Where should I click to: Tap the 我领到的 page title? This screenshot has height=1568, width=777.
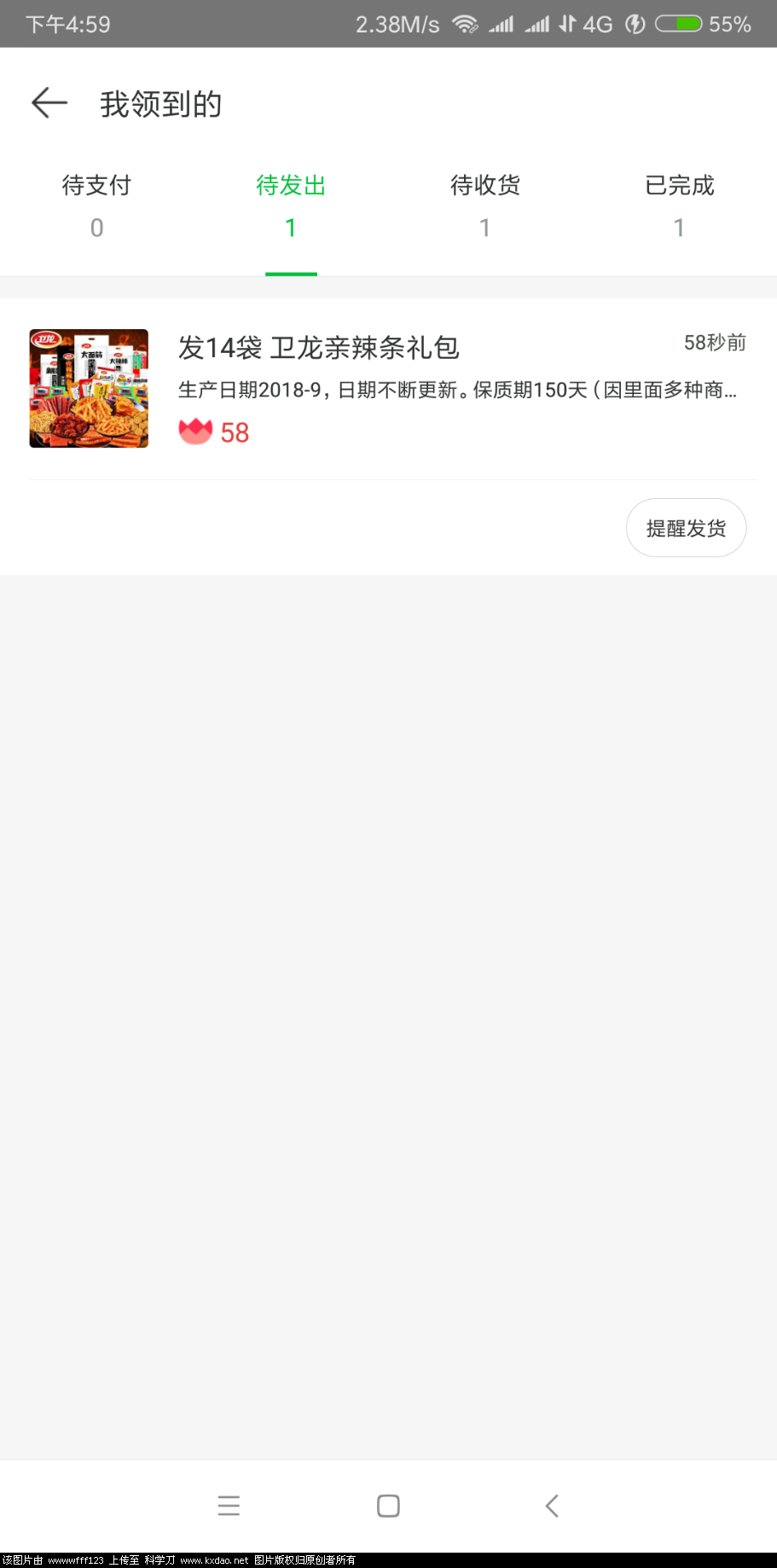[x=159, y=102]
